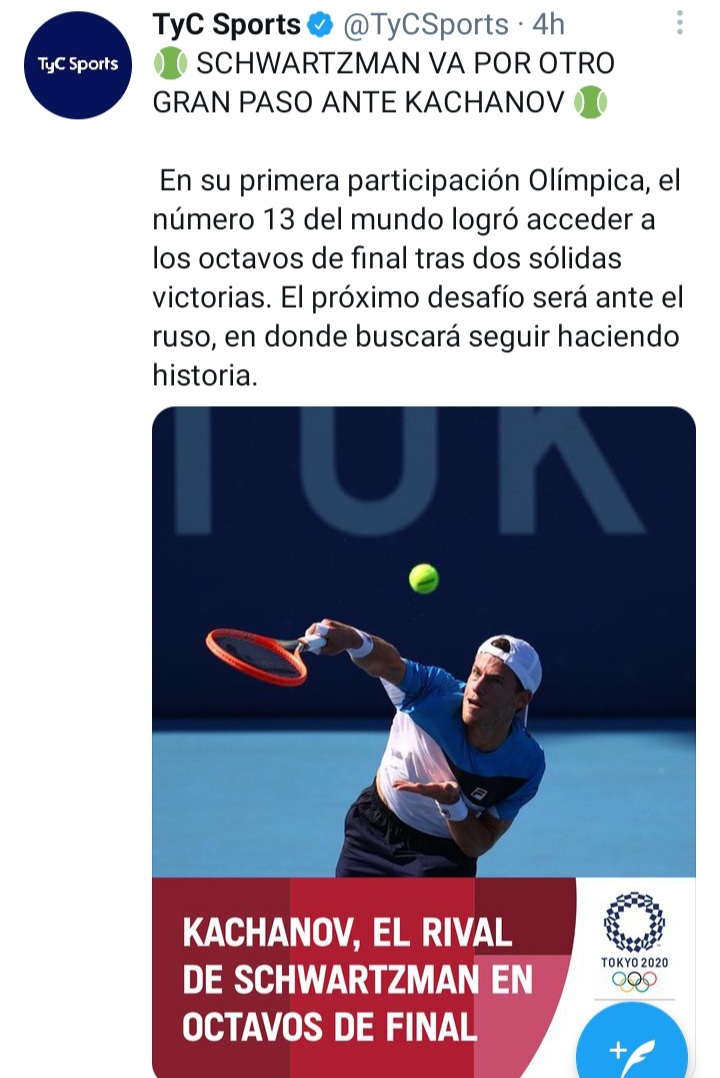Compose a new tweet

632,1045
